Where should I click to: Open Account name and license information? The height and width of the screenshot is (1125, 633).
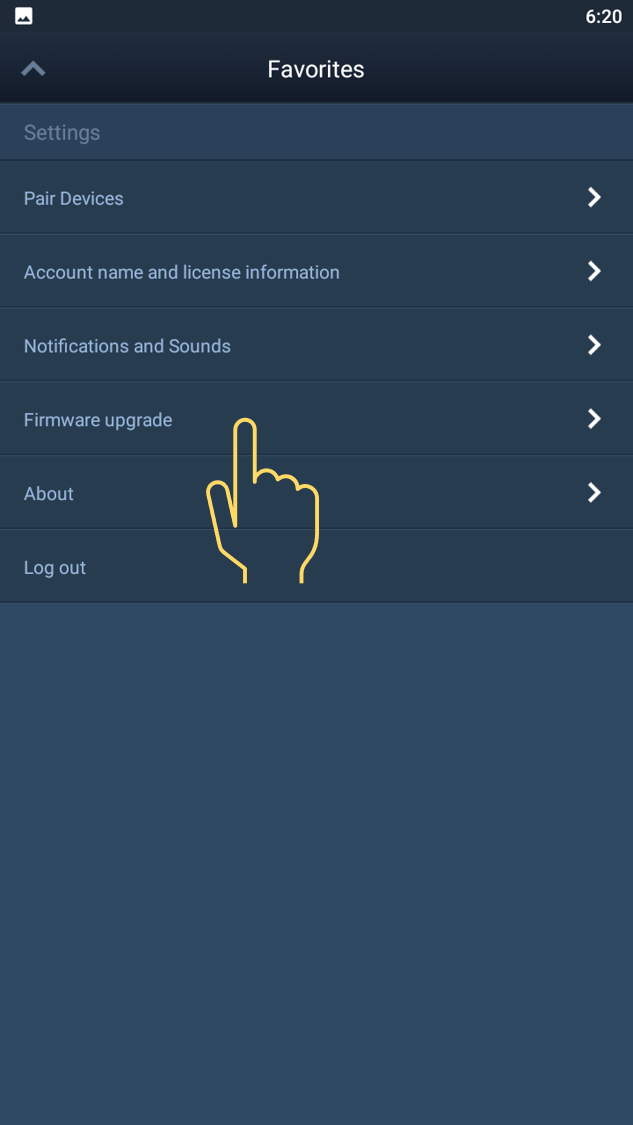coord(316,271)
